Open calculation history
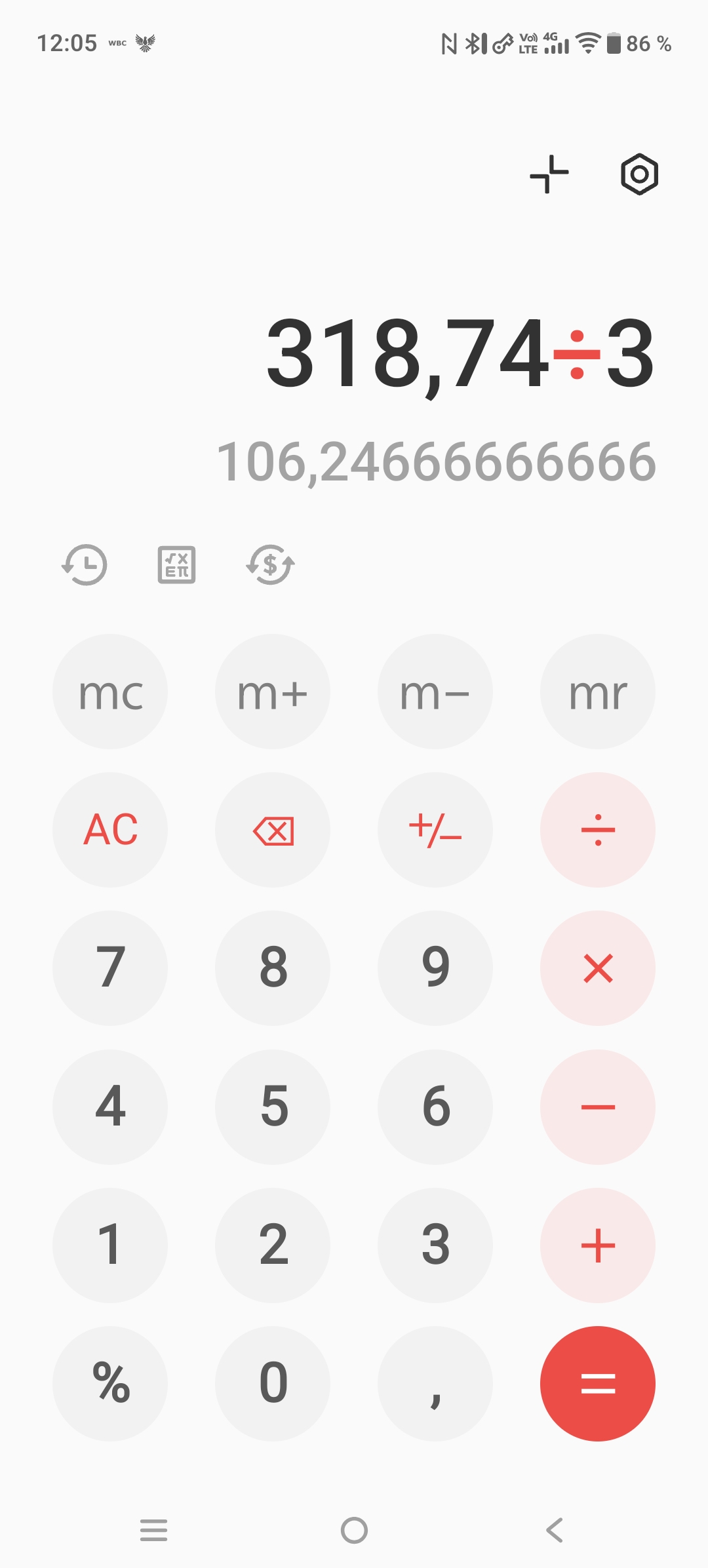The image size is (708, 1568). click(85, 564)
